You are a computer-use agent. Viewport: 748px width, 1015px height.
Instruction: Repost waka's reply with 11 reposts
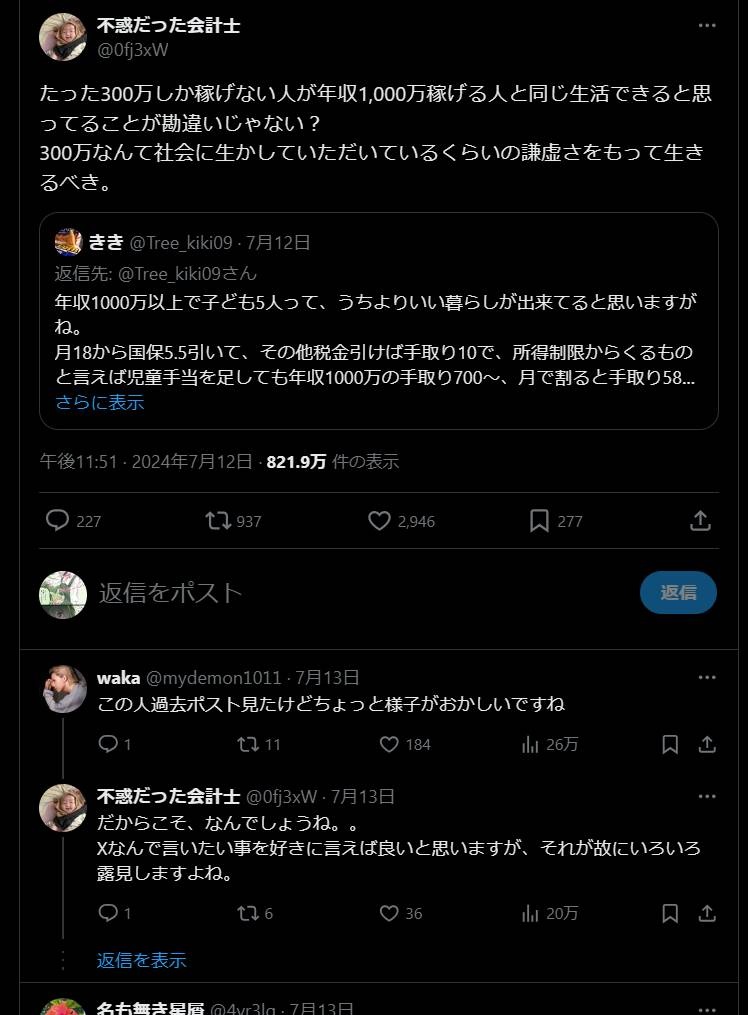pos(246,744)
